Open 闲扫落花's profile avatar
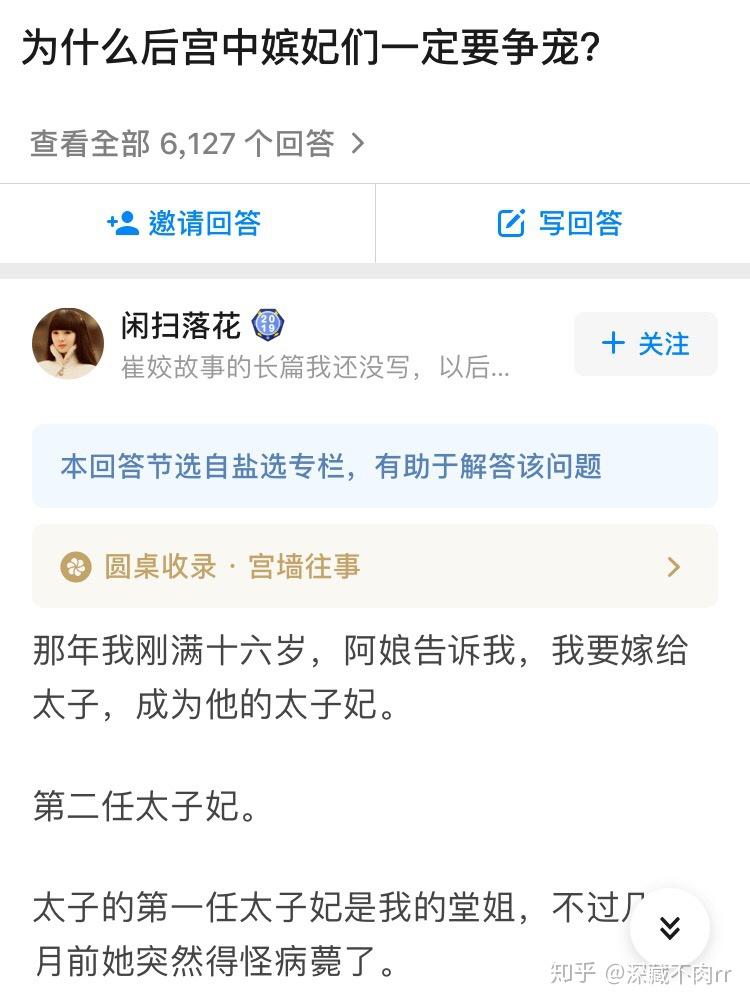Screen dimensions: 750x1005 (x=68, y=343)
